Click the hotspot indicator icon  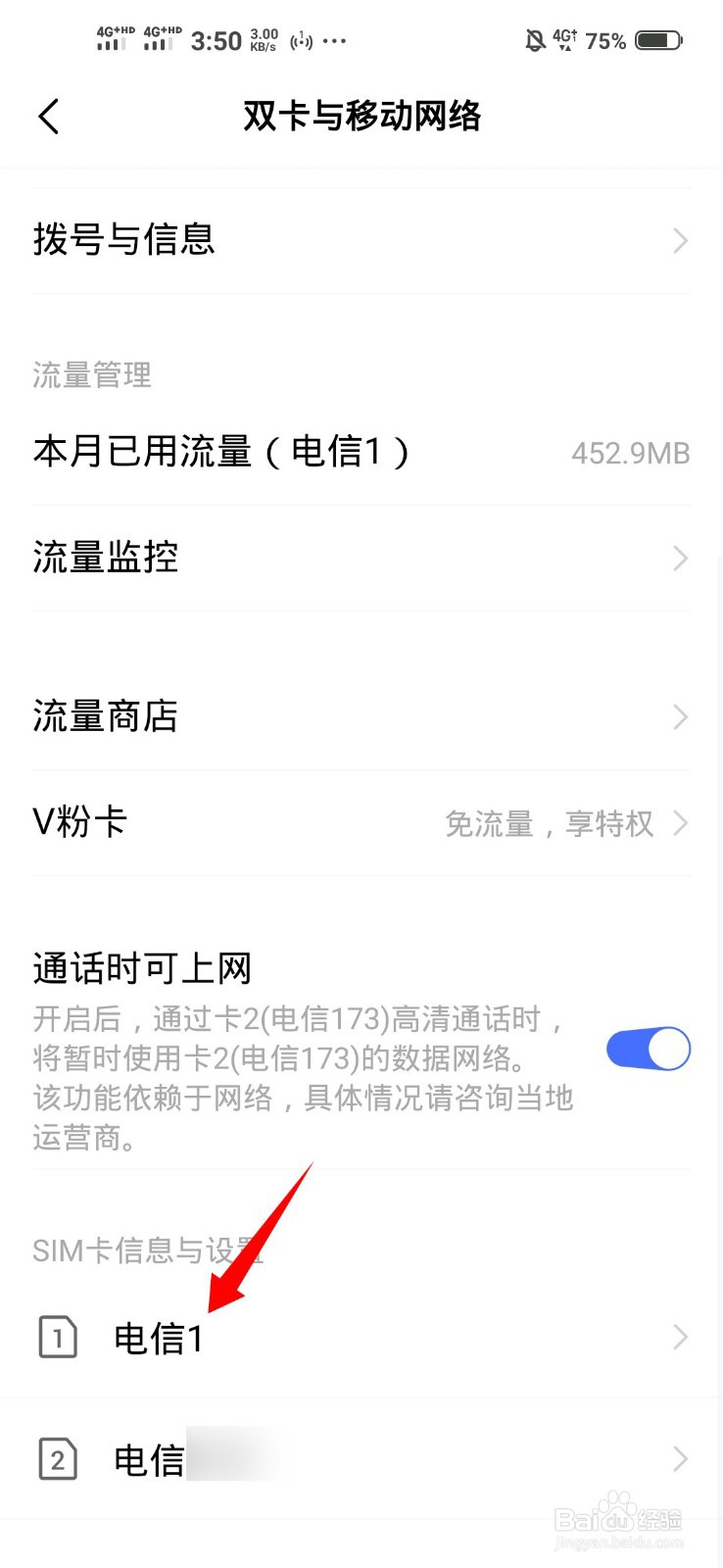300,40
